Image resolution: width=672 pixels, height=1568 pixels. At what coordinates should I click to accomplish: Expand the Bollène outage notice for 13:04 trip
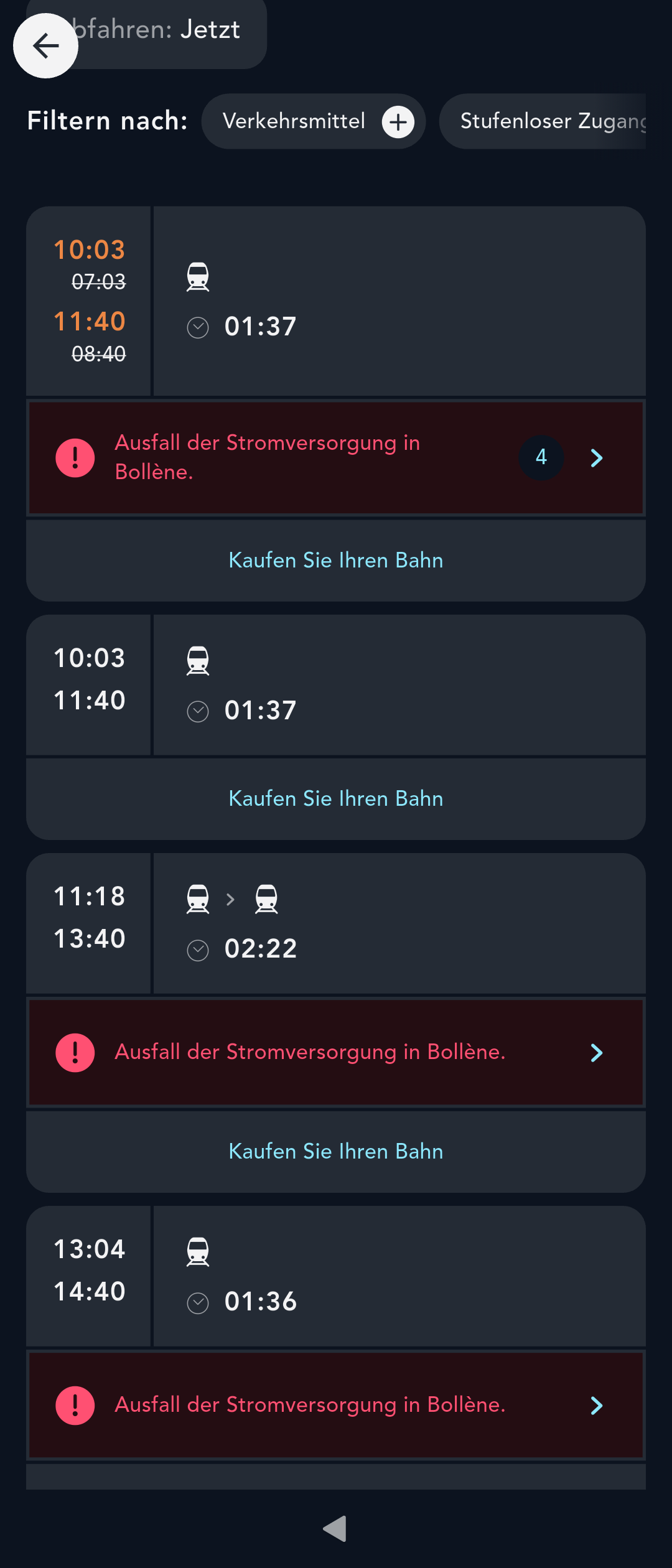336,1405
